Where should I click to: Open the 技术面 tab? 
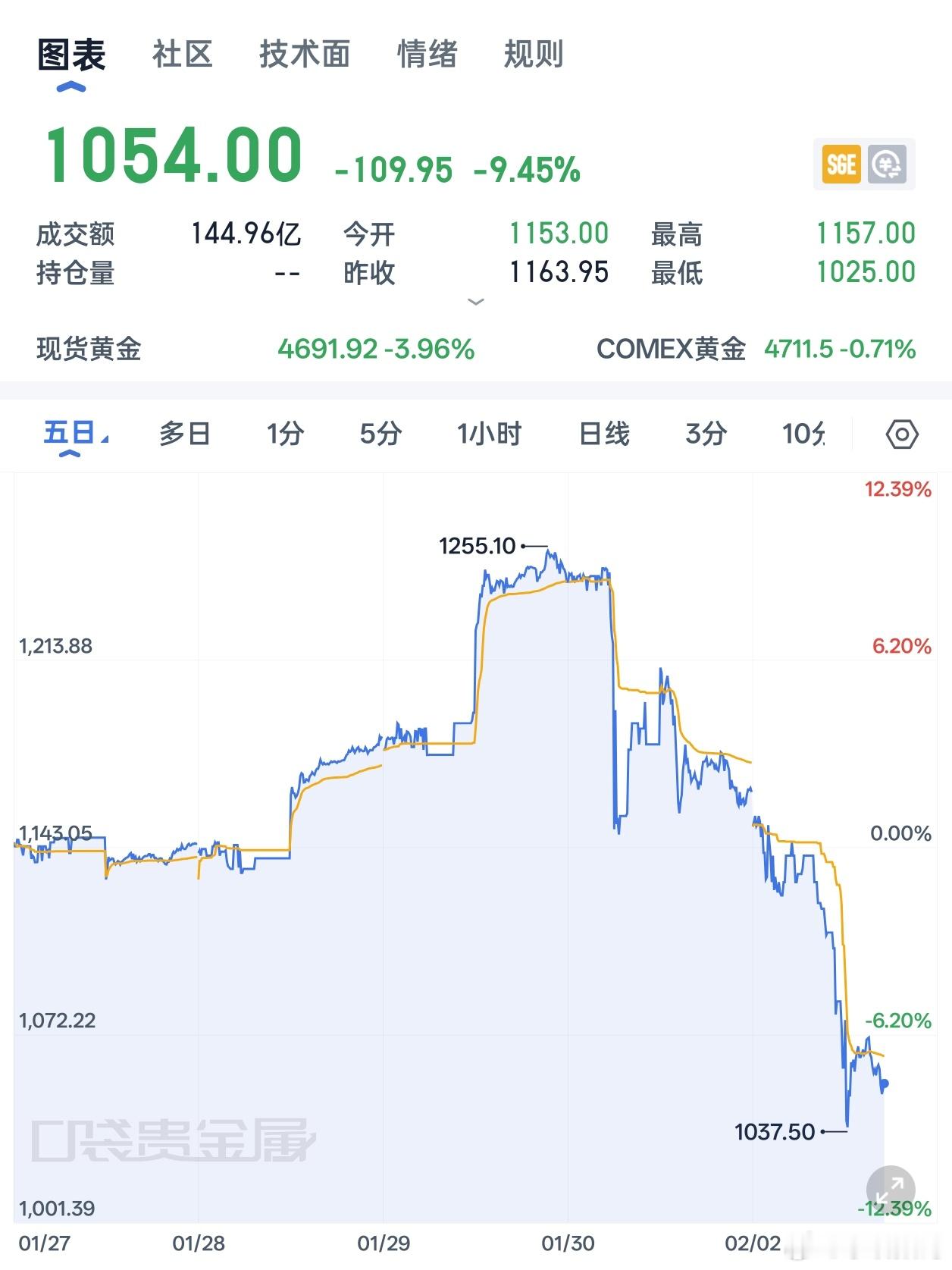click(304, 54)
